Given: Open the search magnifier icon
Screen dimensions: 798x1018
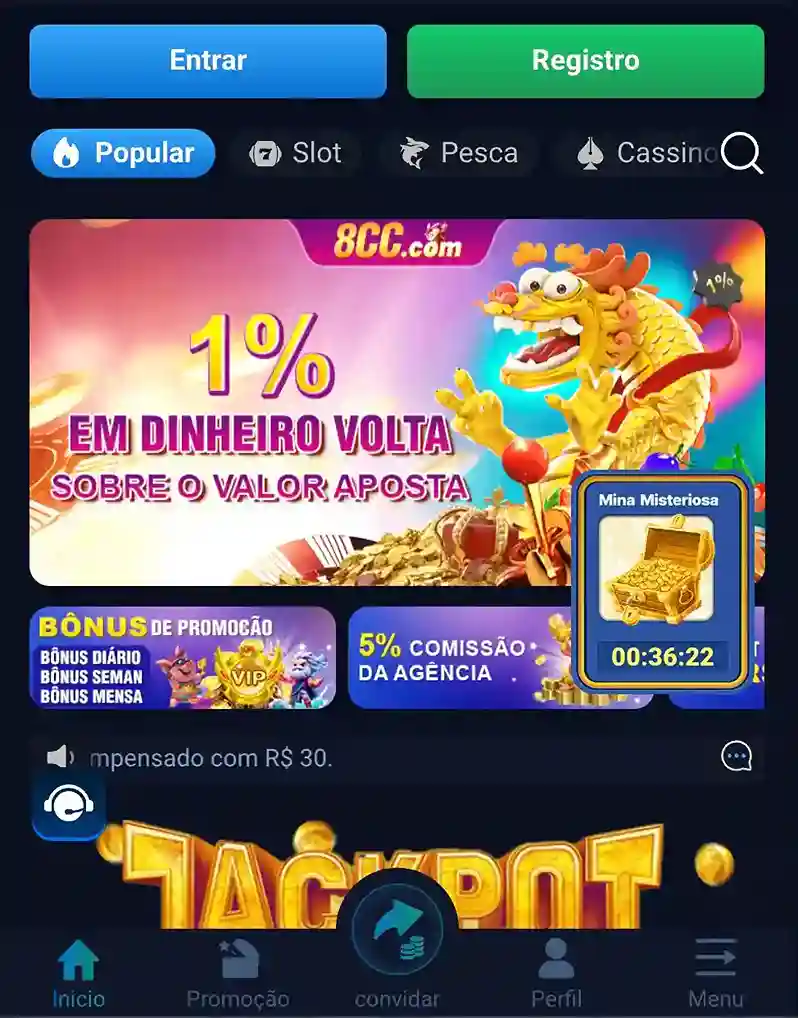Looking at the screenshot, I should pyautogui.click(x=742, y=154).
